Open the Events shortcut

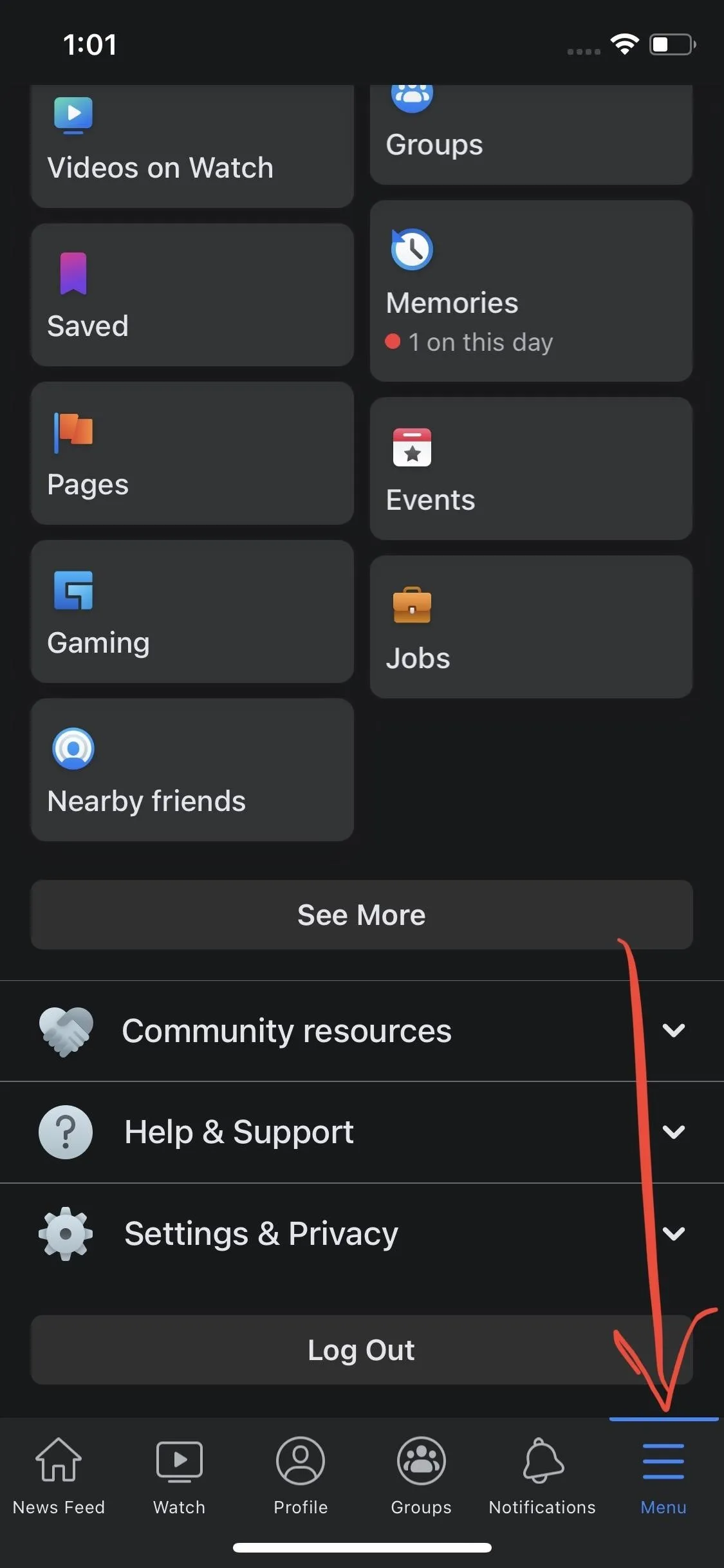531,469
